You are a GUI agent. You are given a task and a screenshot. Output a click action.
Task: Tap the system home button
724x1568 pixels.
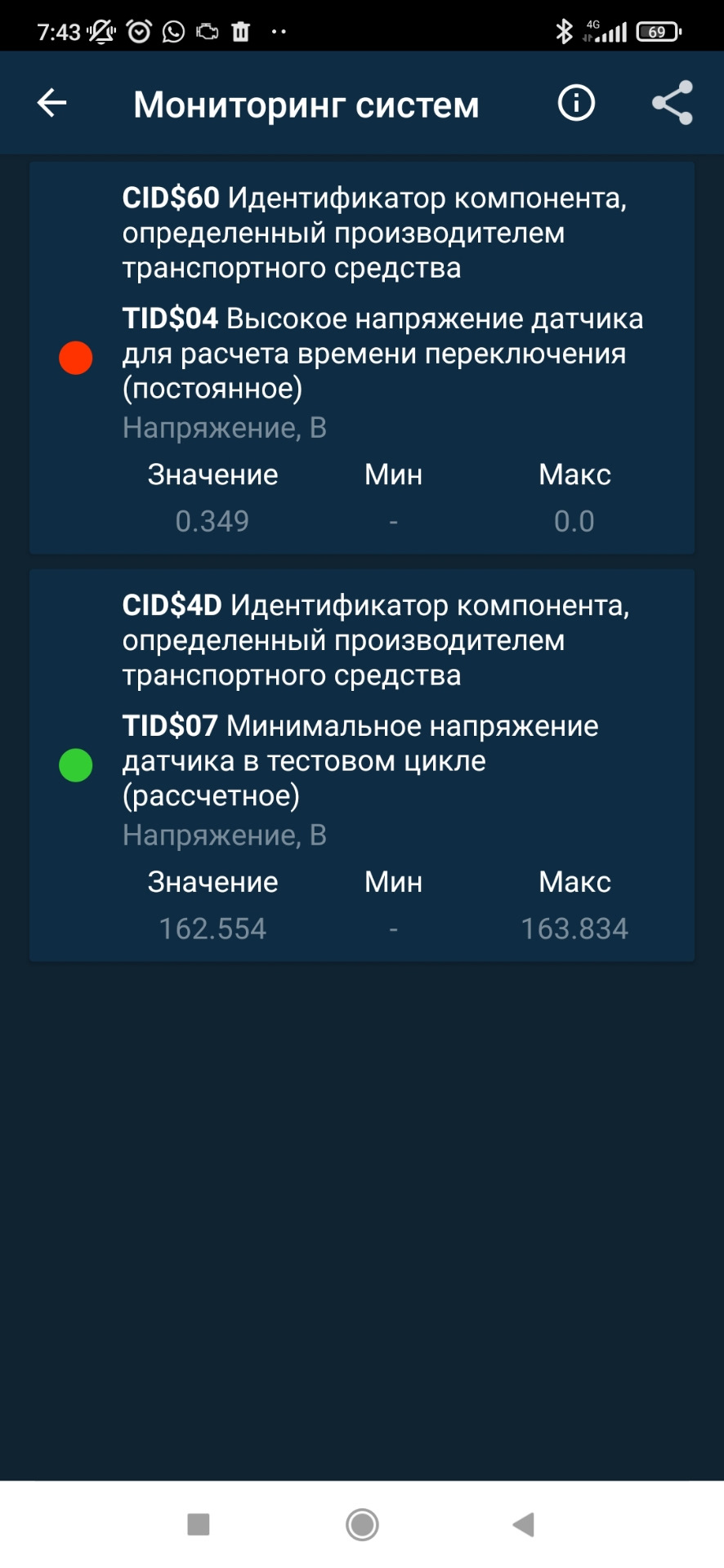pos(362,1524)
